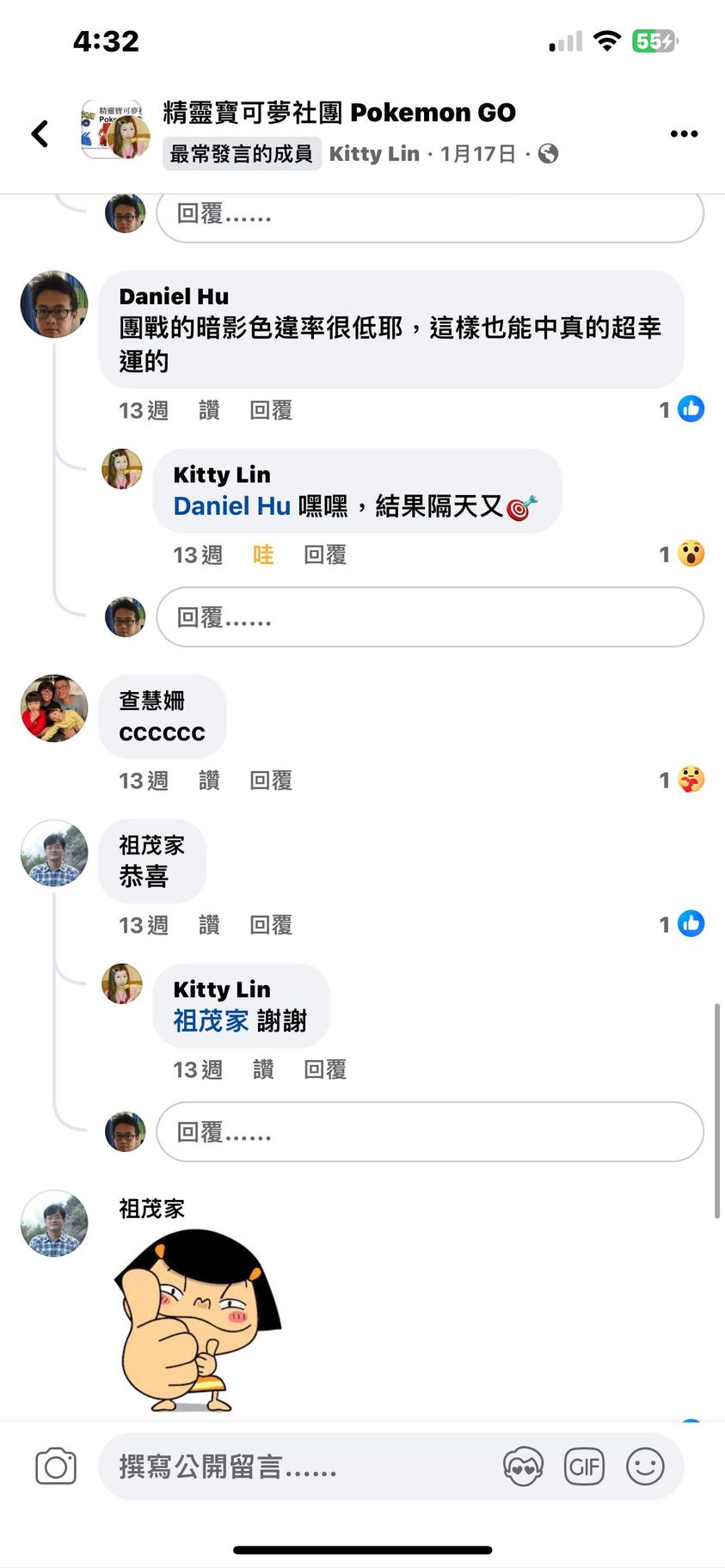Viewport: 725px width, 1568px height.
Task: Reply to 查慧姍's comment
Action: coord(271,780)
